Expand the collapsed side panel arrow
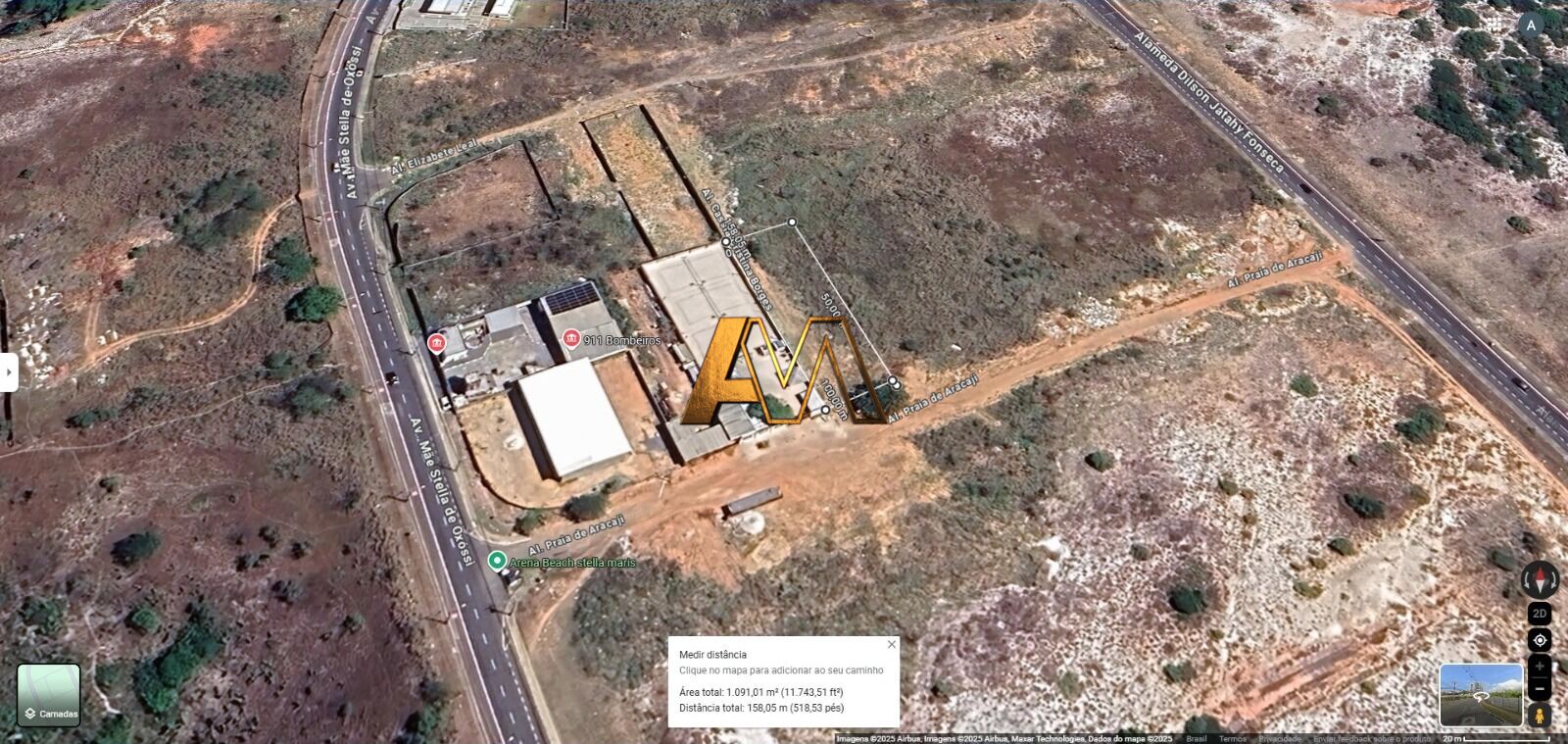The width and height of the screenshot is (1568, 744). pos(8,372)
